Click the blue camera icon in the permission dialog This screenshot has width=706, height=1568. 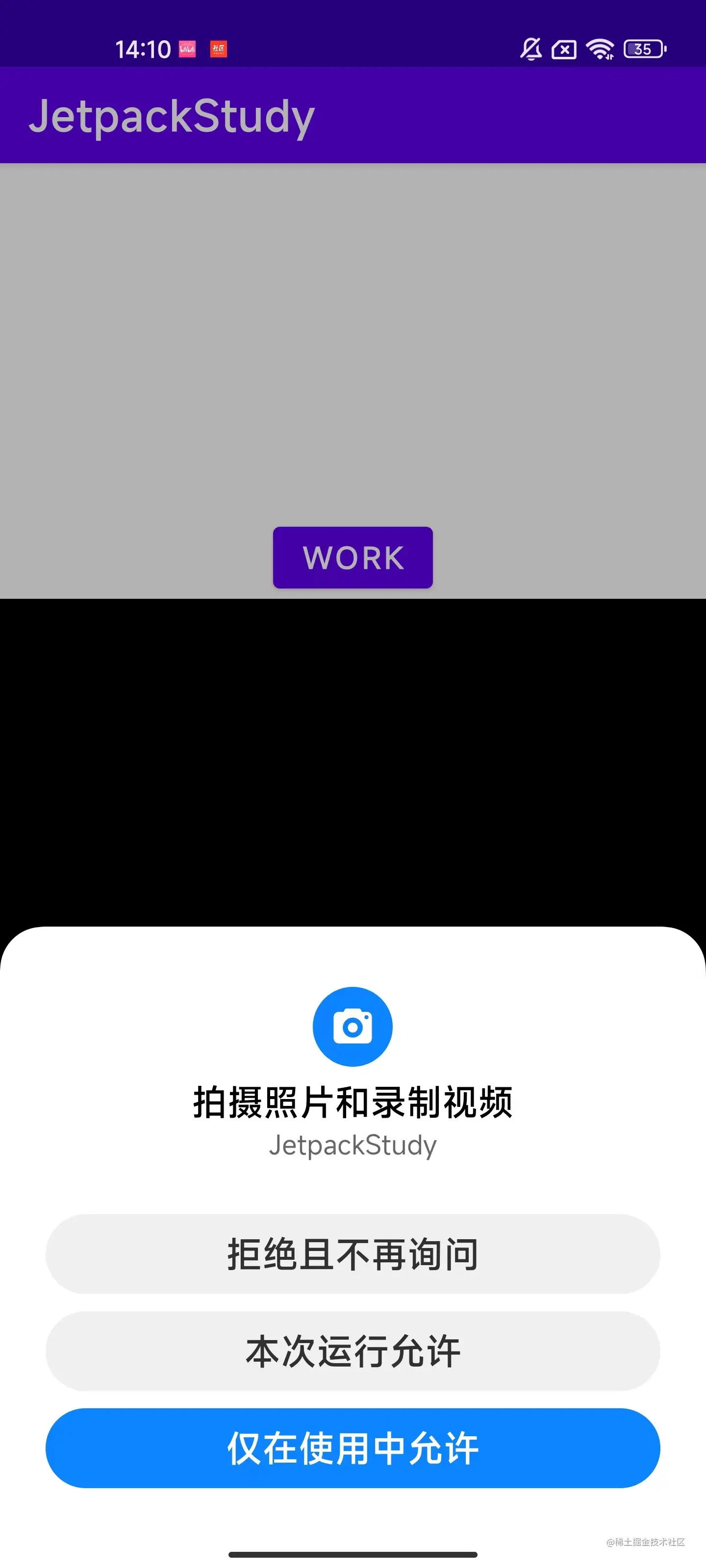tap(353, 1026)
